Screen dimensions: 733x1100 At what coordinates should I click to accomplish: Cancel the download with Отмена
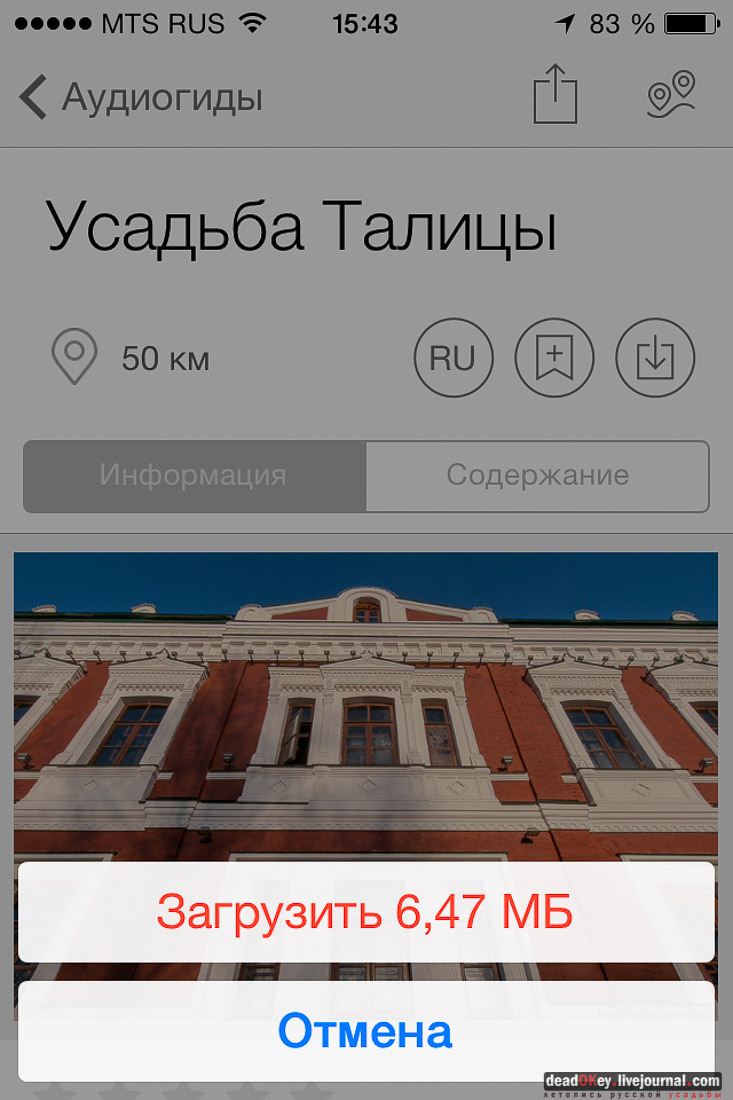[x=365, y=1031]
